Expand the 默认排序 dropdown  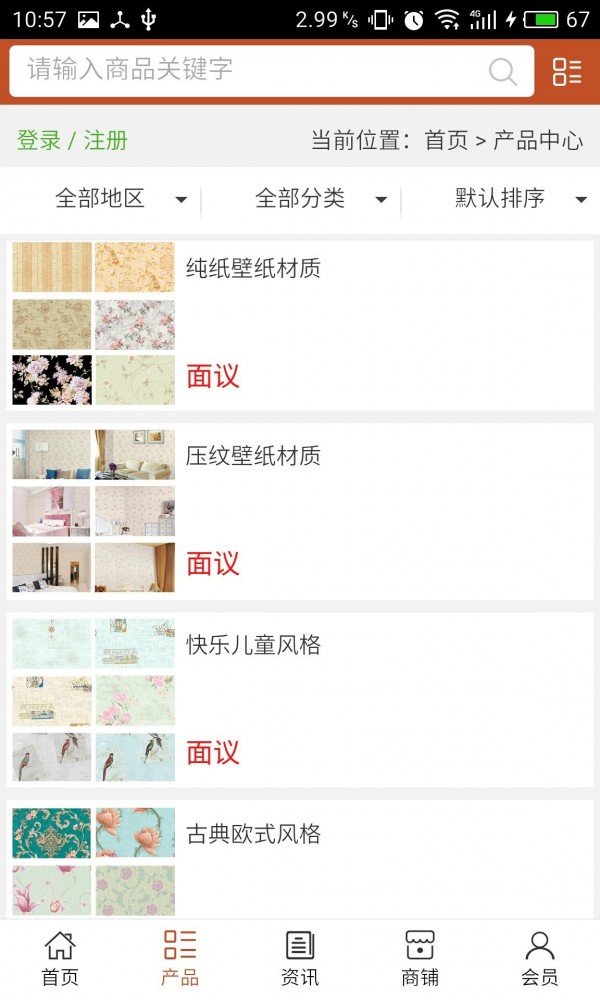tap(520, 199)
